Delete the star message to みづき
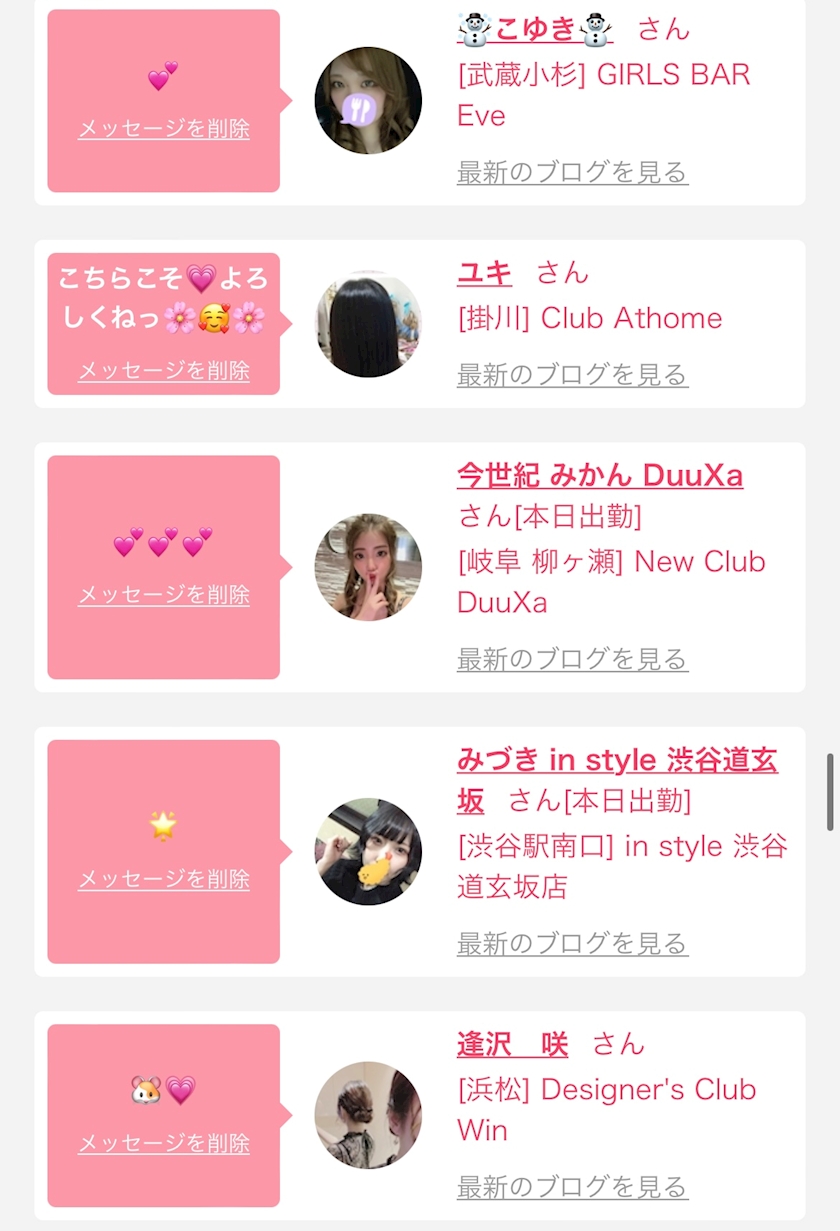Screen dimensions: 840x1231 click(x=164, y=880)
